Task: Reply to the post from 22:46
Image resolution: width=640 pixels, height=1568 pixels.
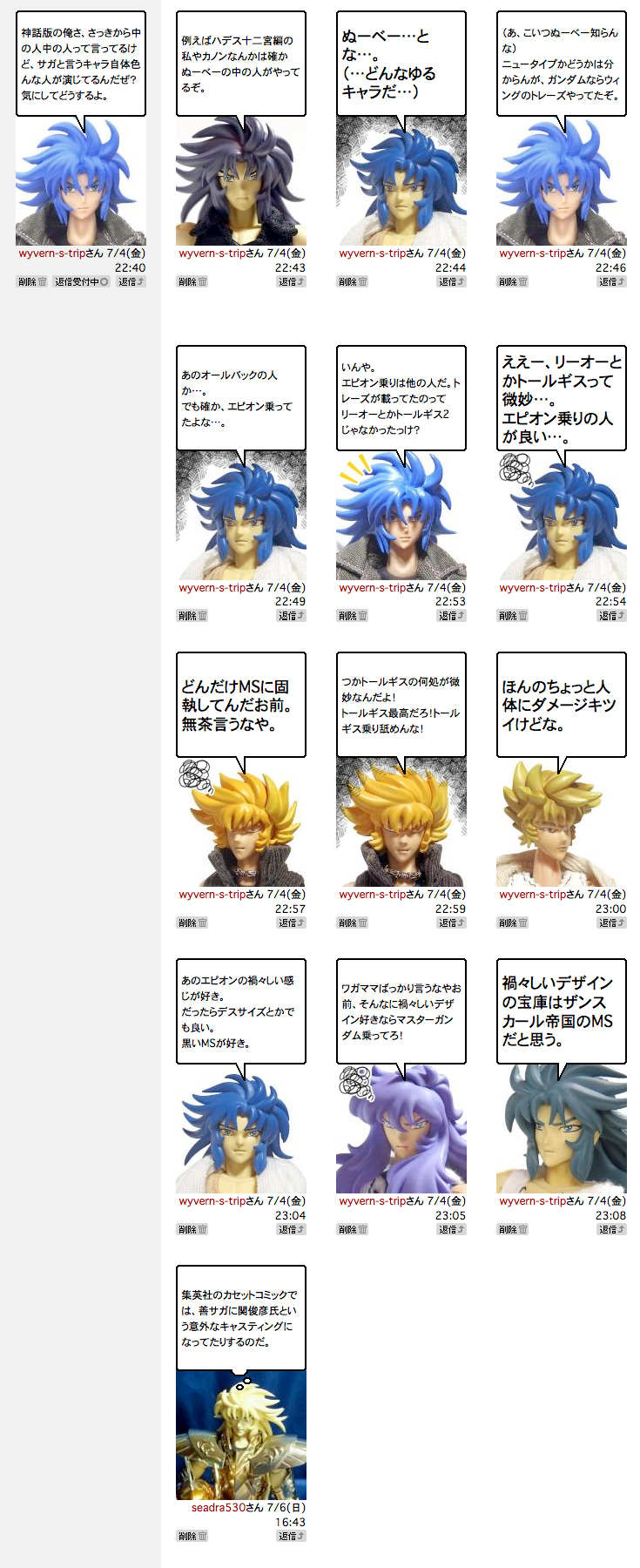Action: [x=612, y=282]
